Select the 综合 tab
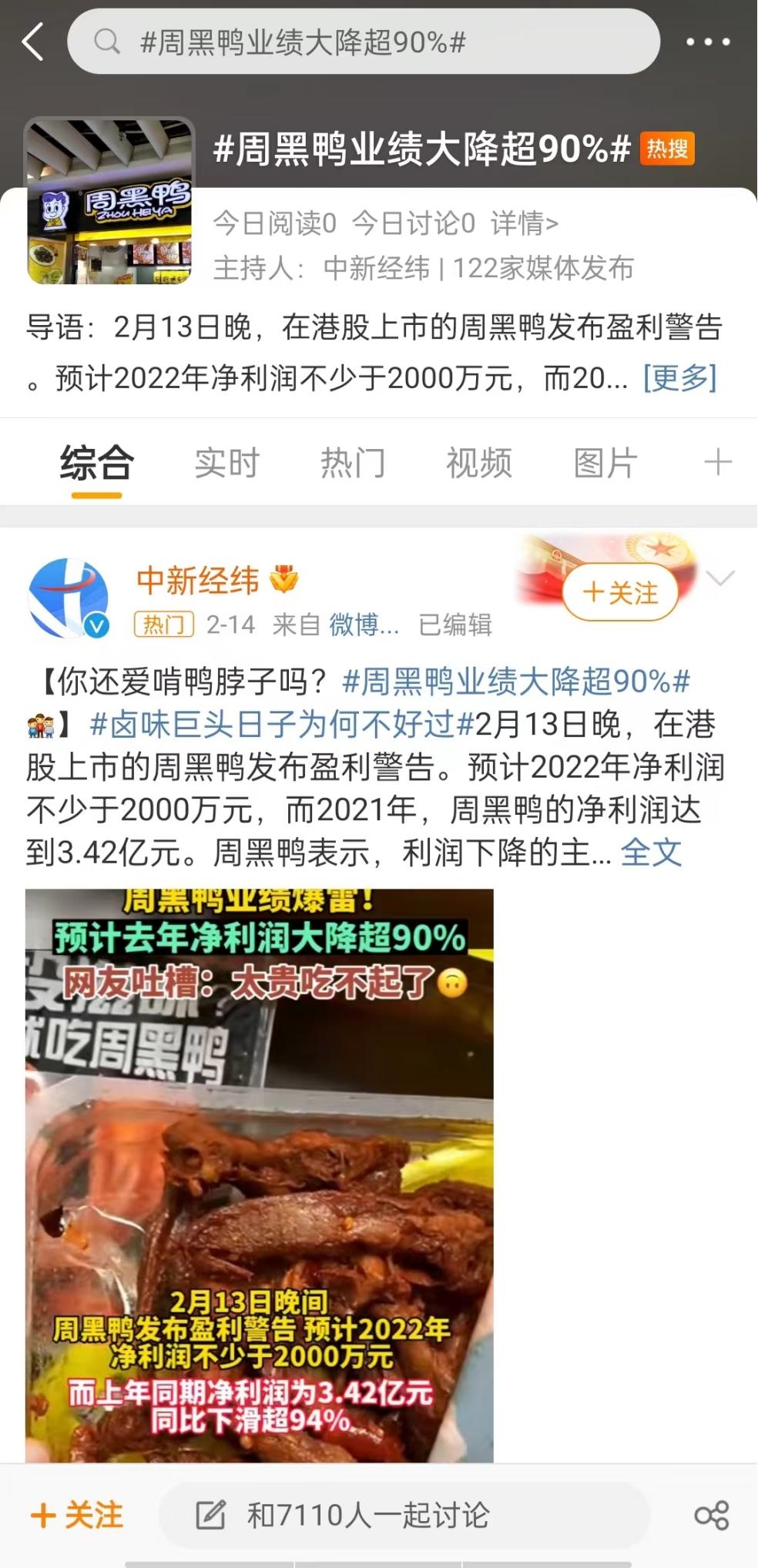 tap(97, 463)
